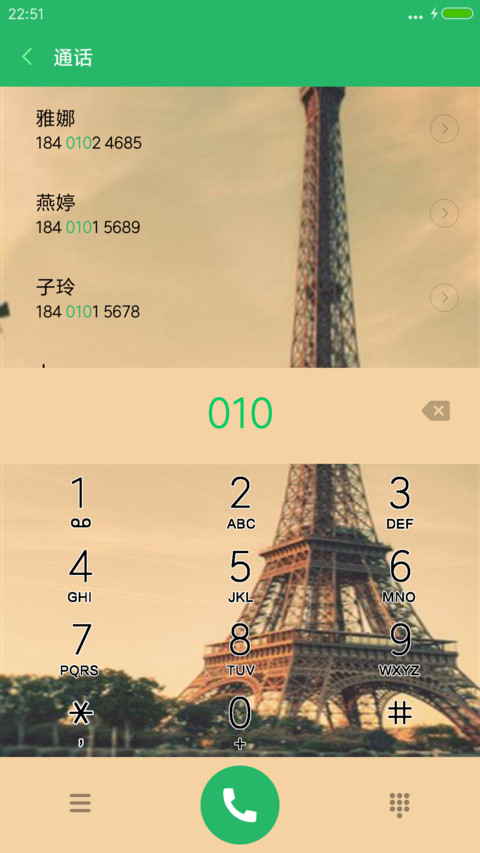Go back using the header arrow
480x853 pixels.
[x=27, y=57]
